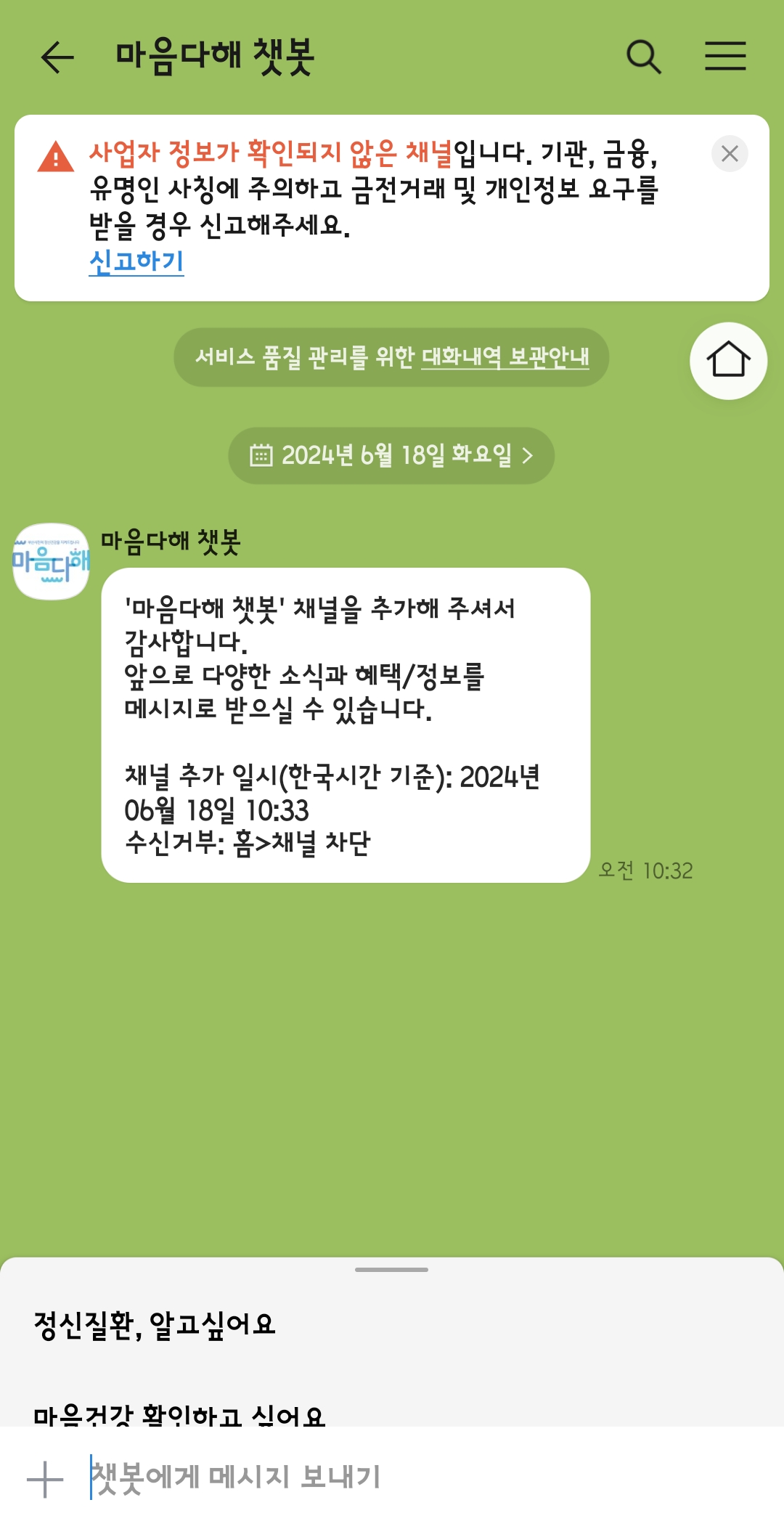Tap the 신고하기 report link
Screen dimensions: 784x1529
[x=136, y=261]
